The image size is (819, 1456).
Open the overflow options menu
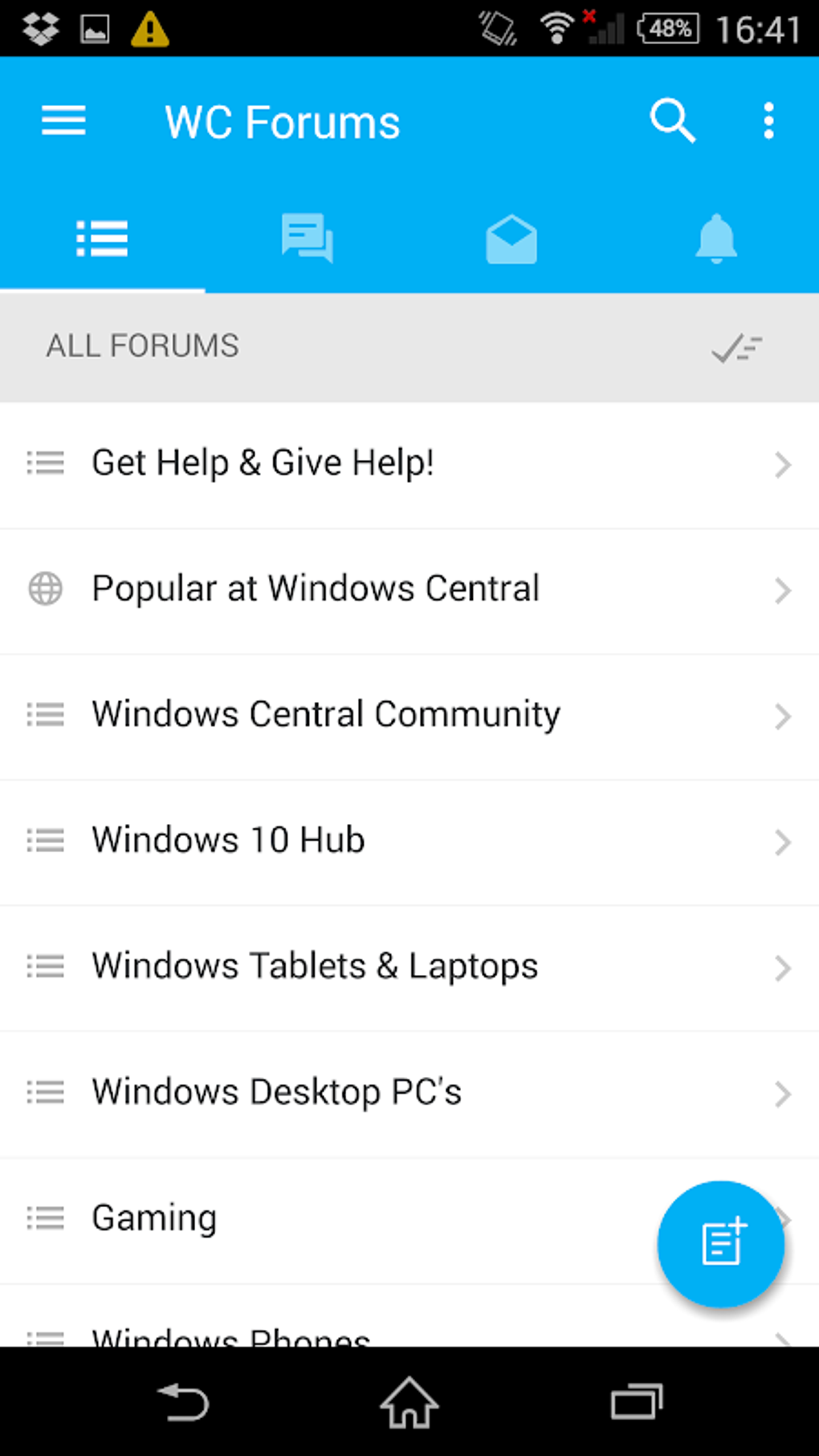click(768, 120)
